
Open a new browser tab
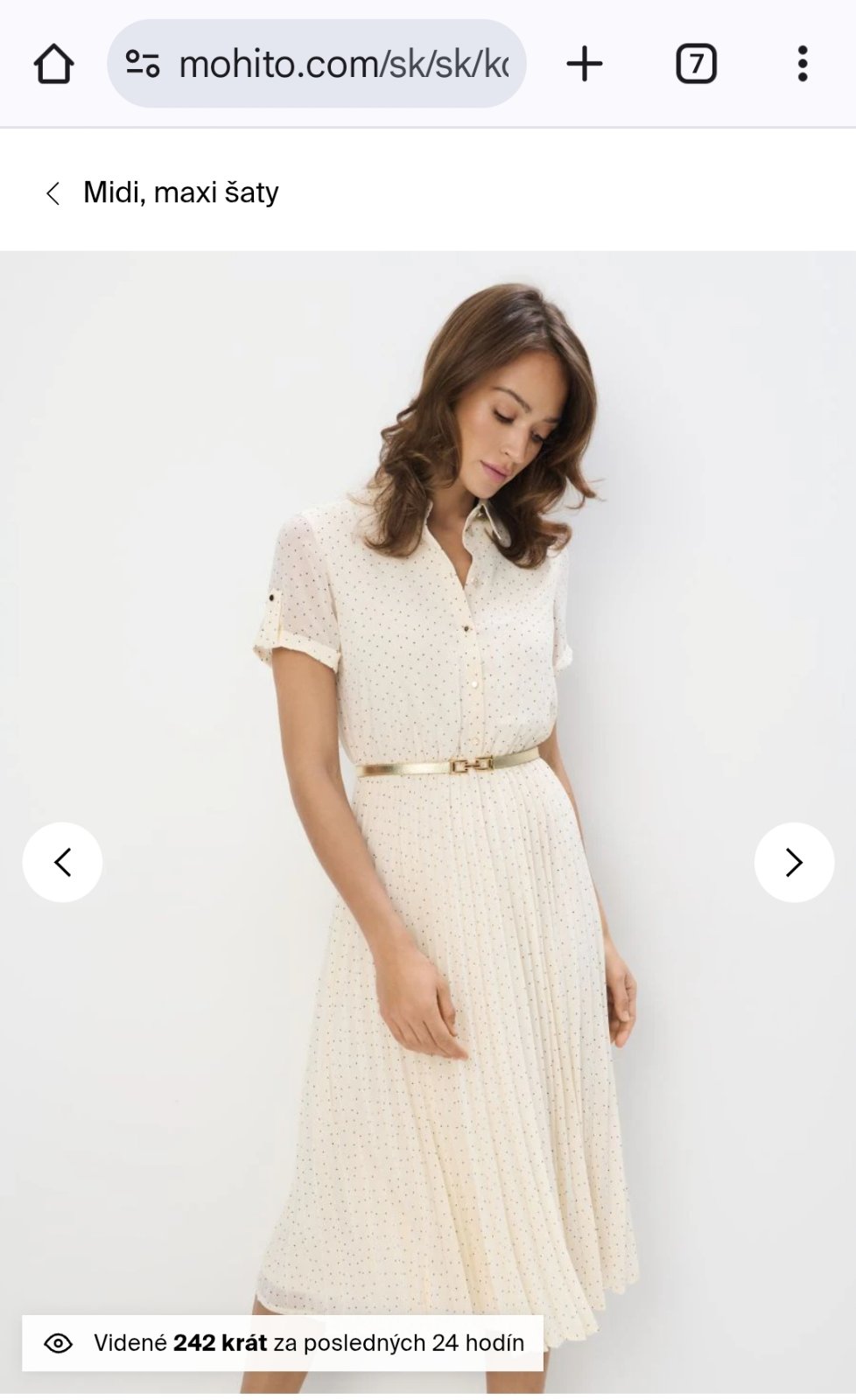point(584,64)
